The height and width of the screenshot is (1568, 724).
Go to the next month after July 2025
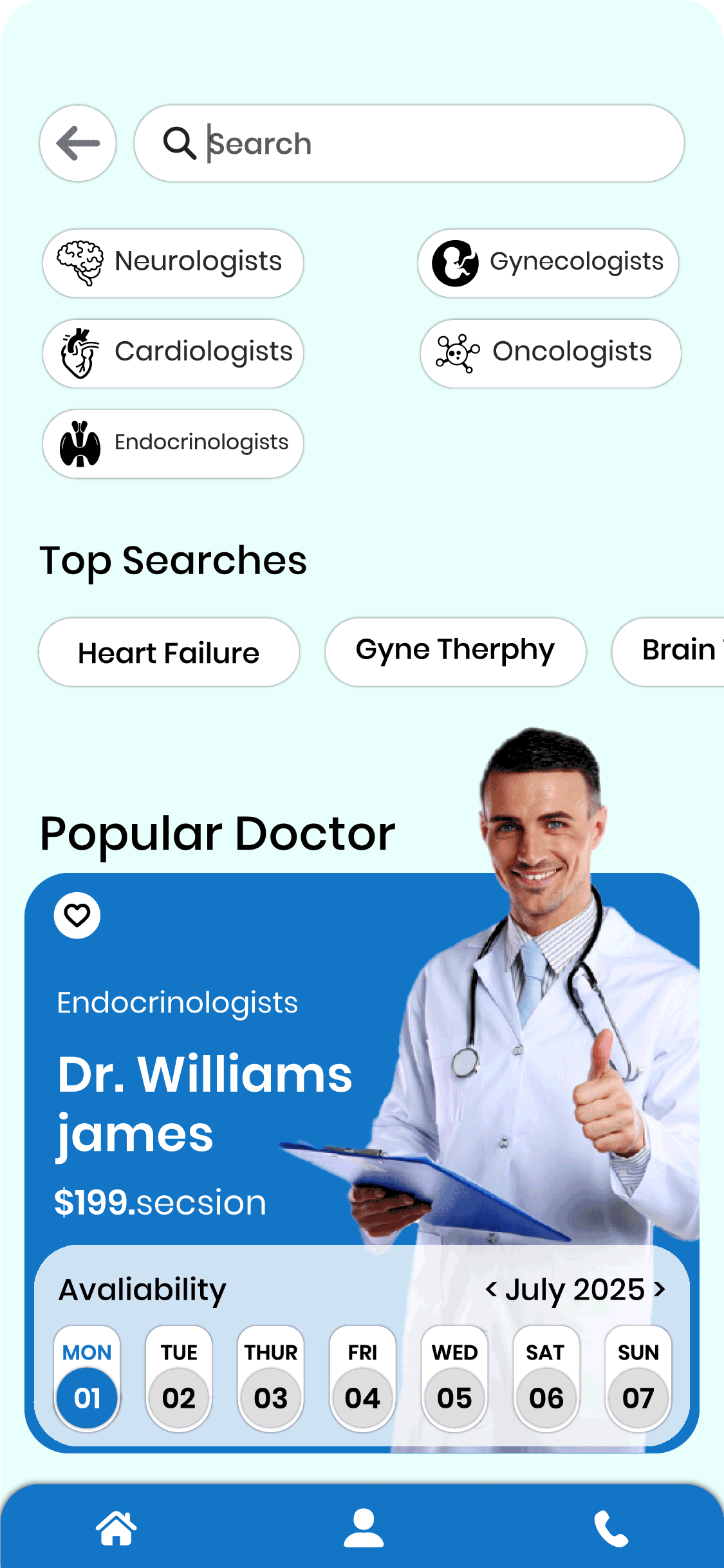(660, 1289)
